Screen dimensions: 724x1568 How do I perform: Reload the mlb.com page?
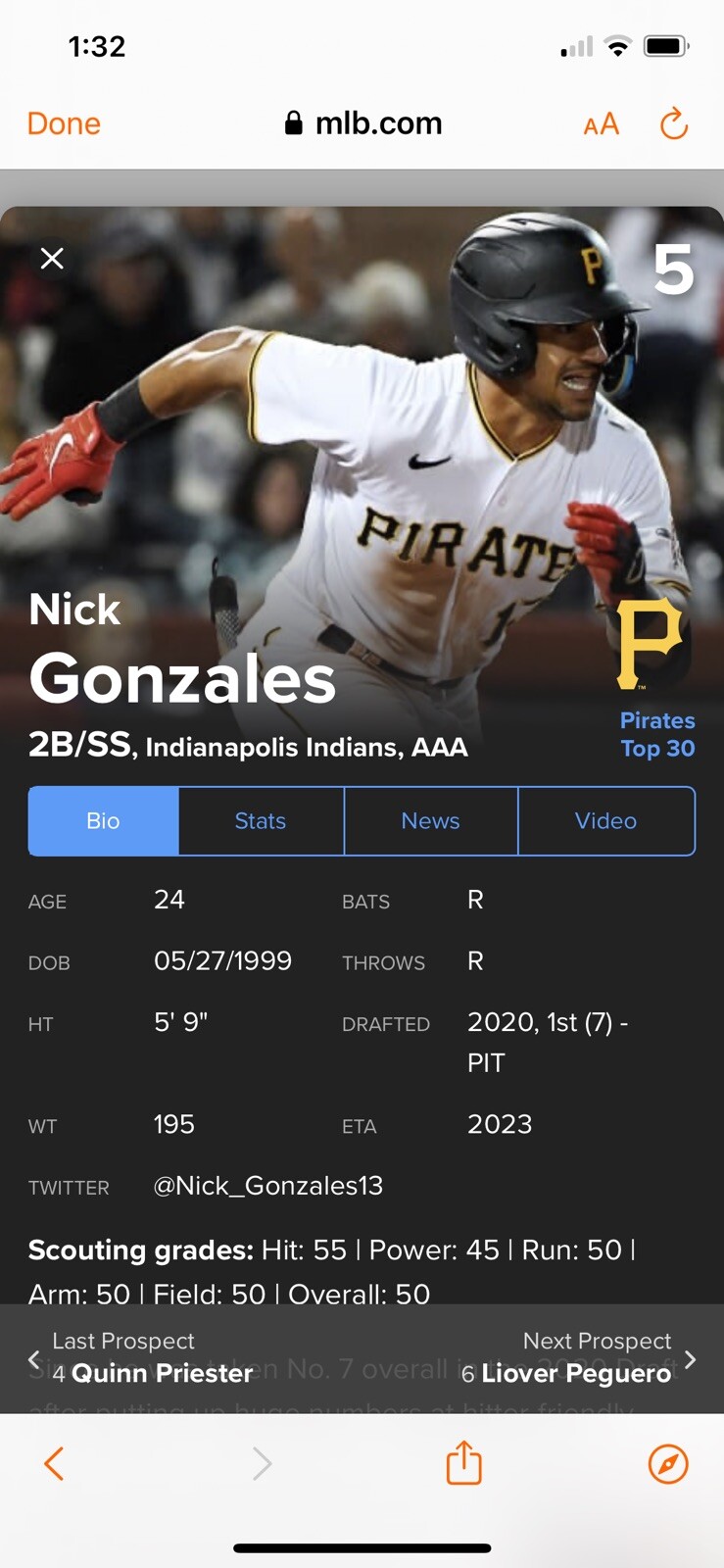pyautogui.click(x=673, y=123)
